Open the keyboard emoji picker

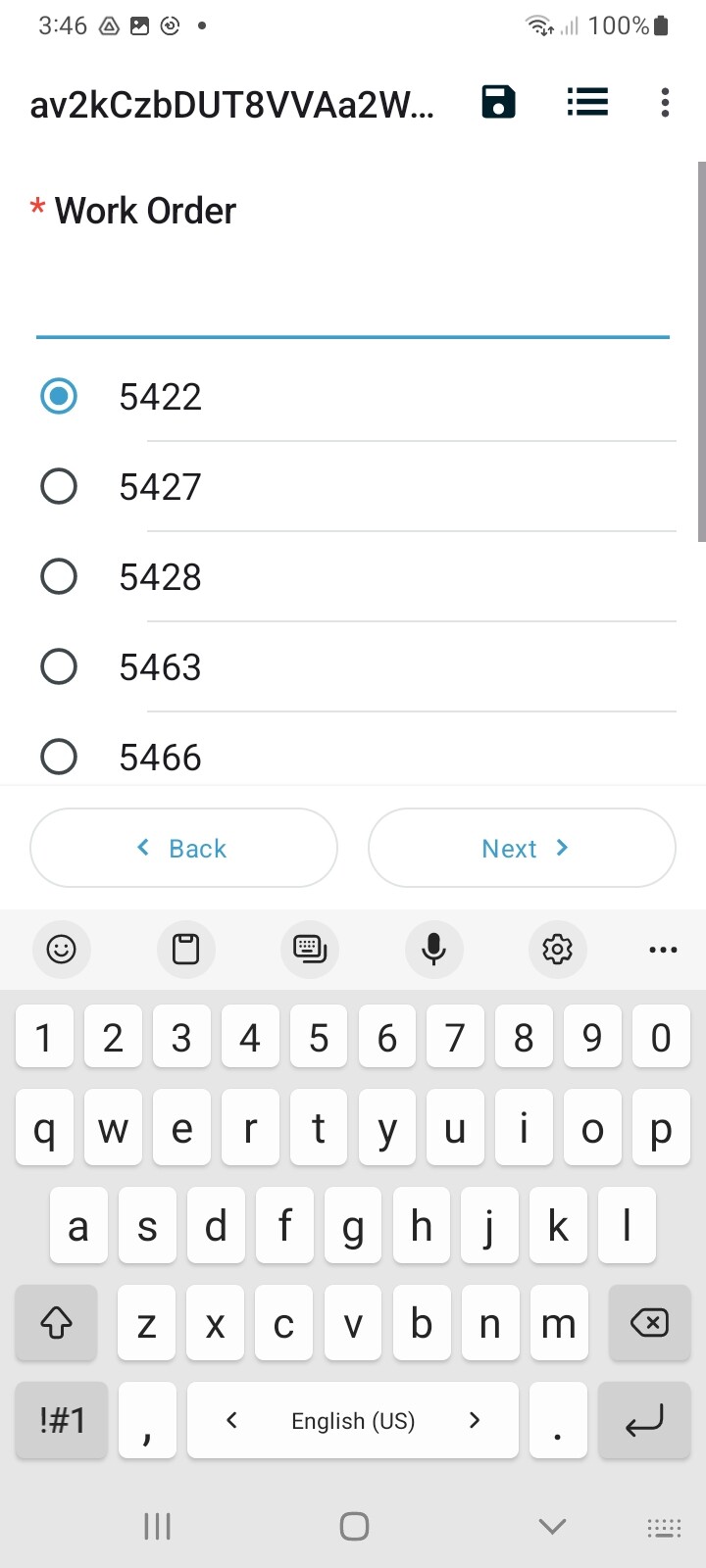tap(61, 949)
